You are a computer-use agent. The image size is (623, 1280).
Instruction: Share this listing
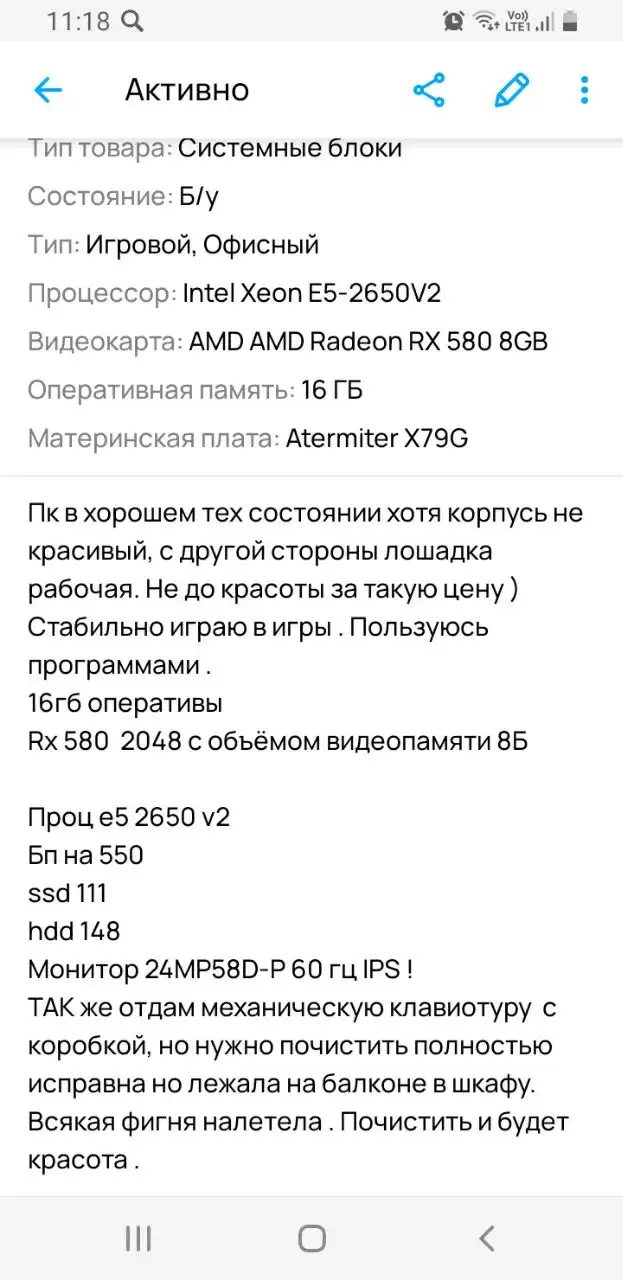429,90
